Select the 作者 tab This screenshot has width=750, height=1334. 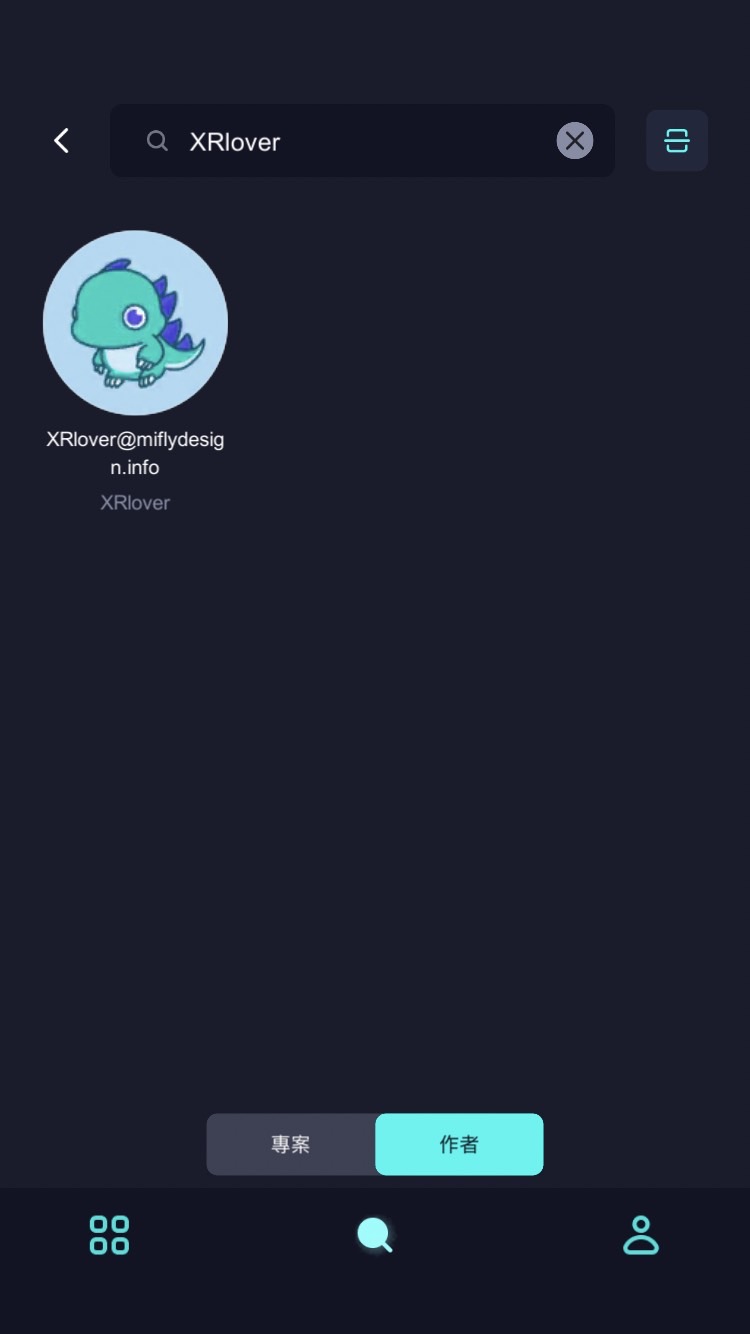(459, 1144)
